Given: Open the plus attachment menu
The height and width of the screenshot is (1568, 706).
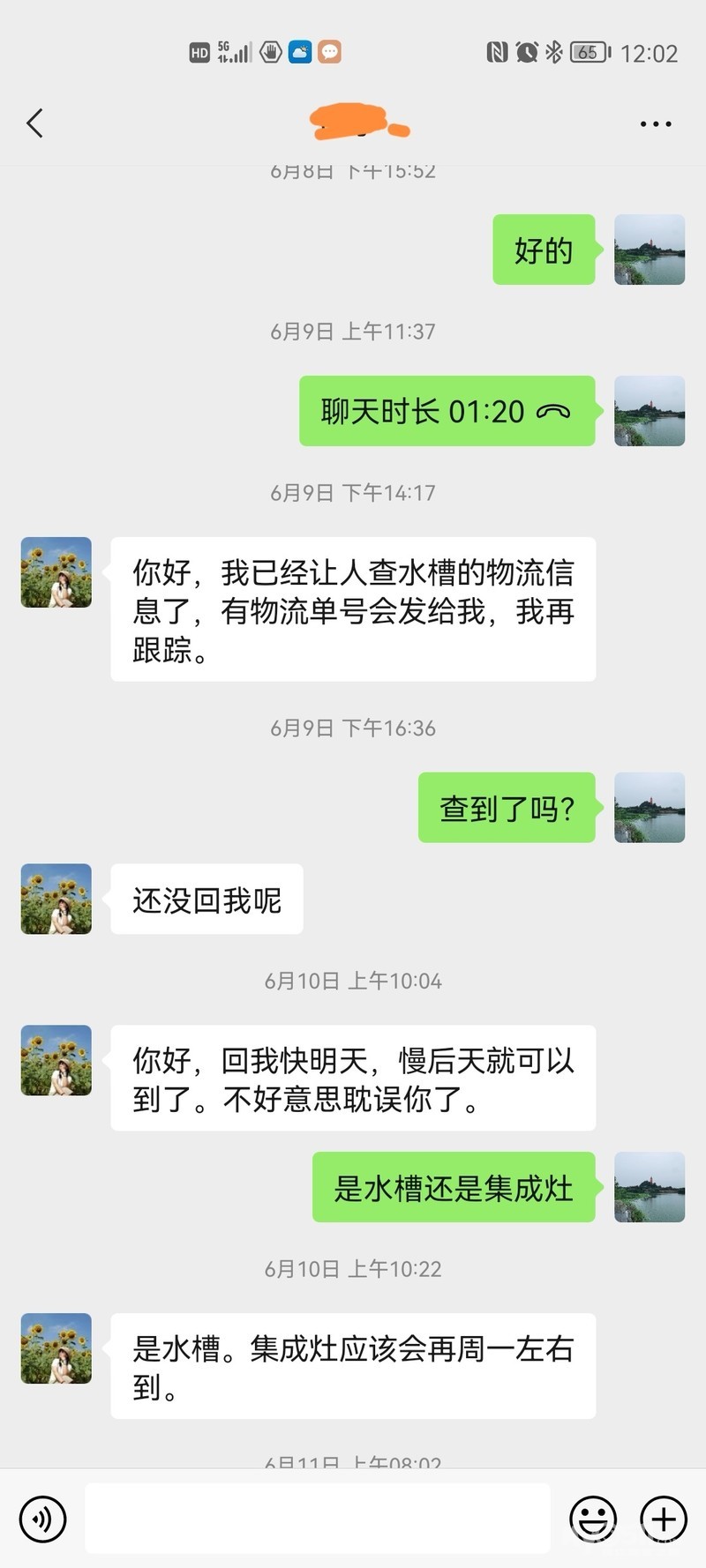Looking at the screenshot, I should point(664,1519).
